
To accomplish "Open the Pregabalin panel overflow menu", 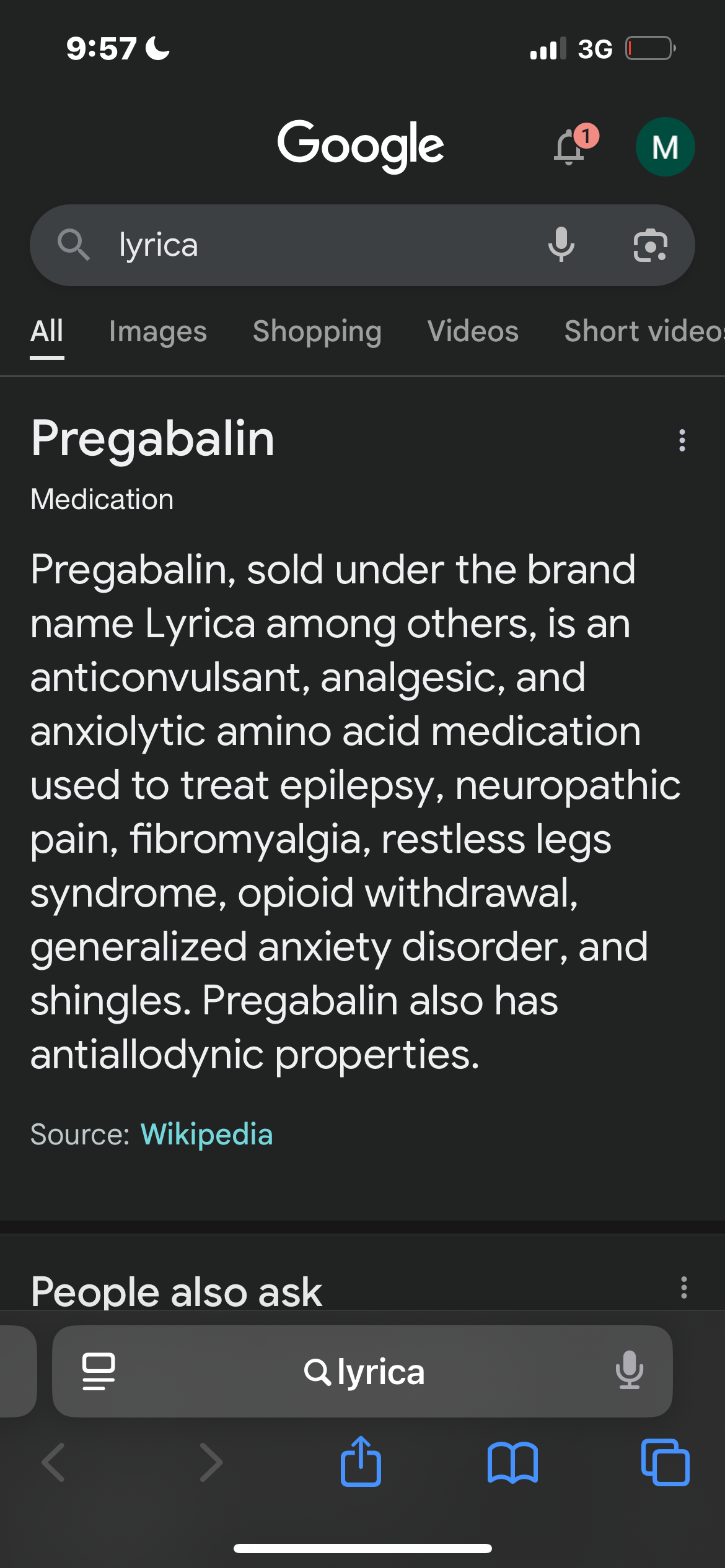I will click(x=682, y=440).
